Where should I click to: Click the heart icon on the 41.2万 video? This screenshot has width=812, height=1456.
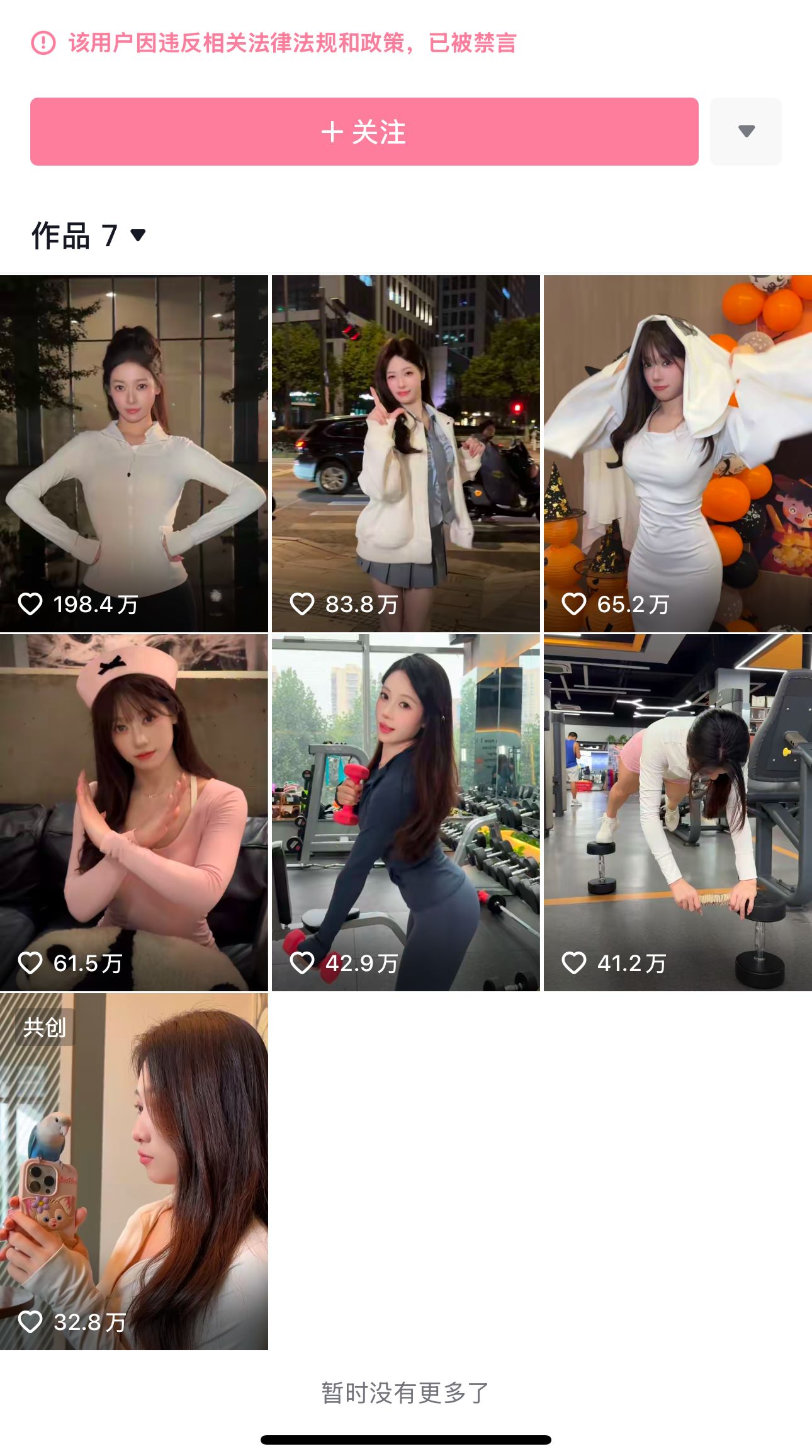[x=575, y=962]
